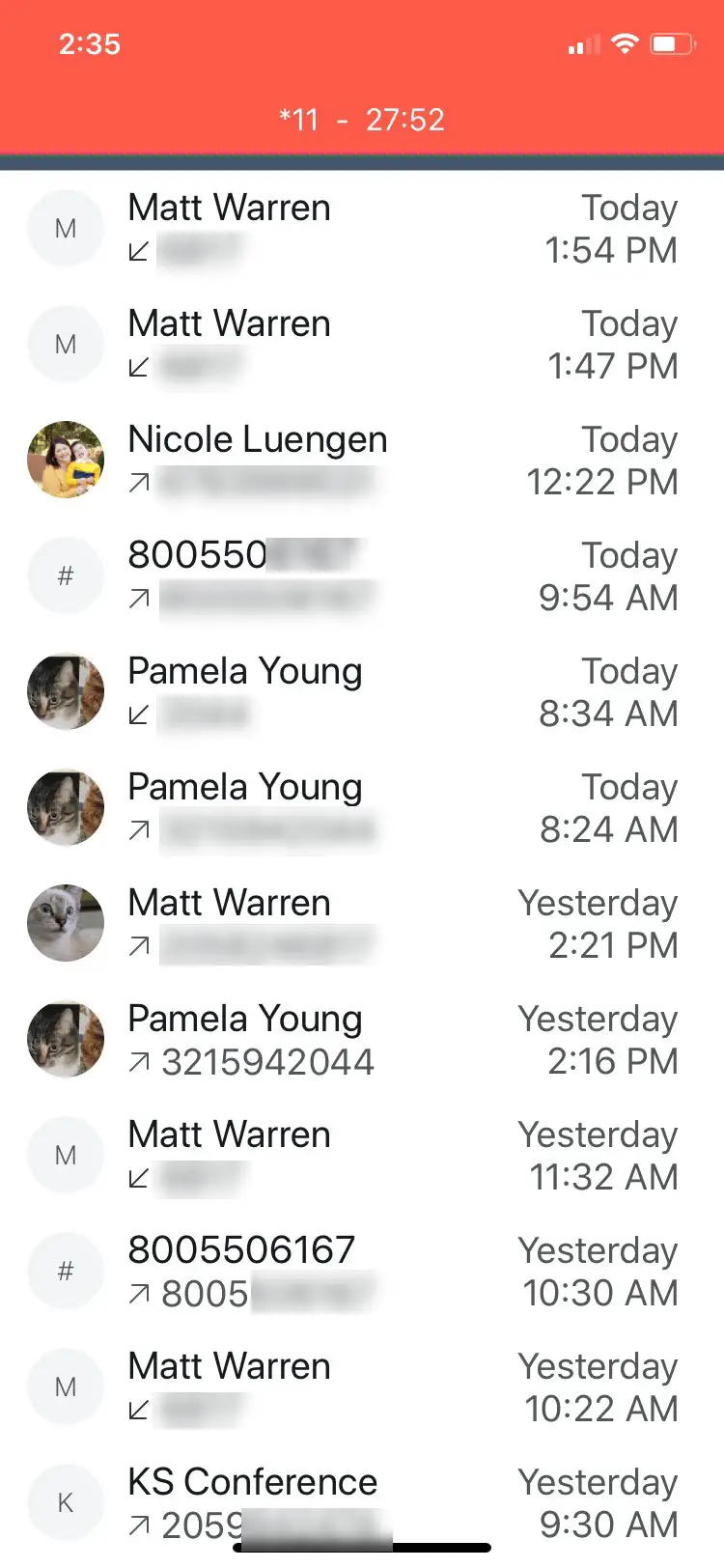724x1568 pixels.
Task: Open Matt Warren's call from yesterday 10:22 AM
Action: 362,1387
